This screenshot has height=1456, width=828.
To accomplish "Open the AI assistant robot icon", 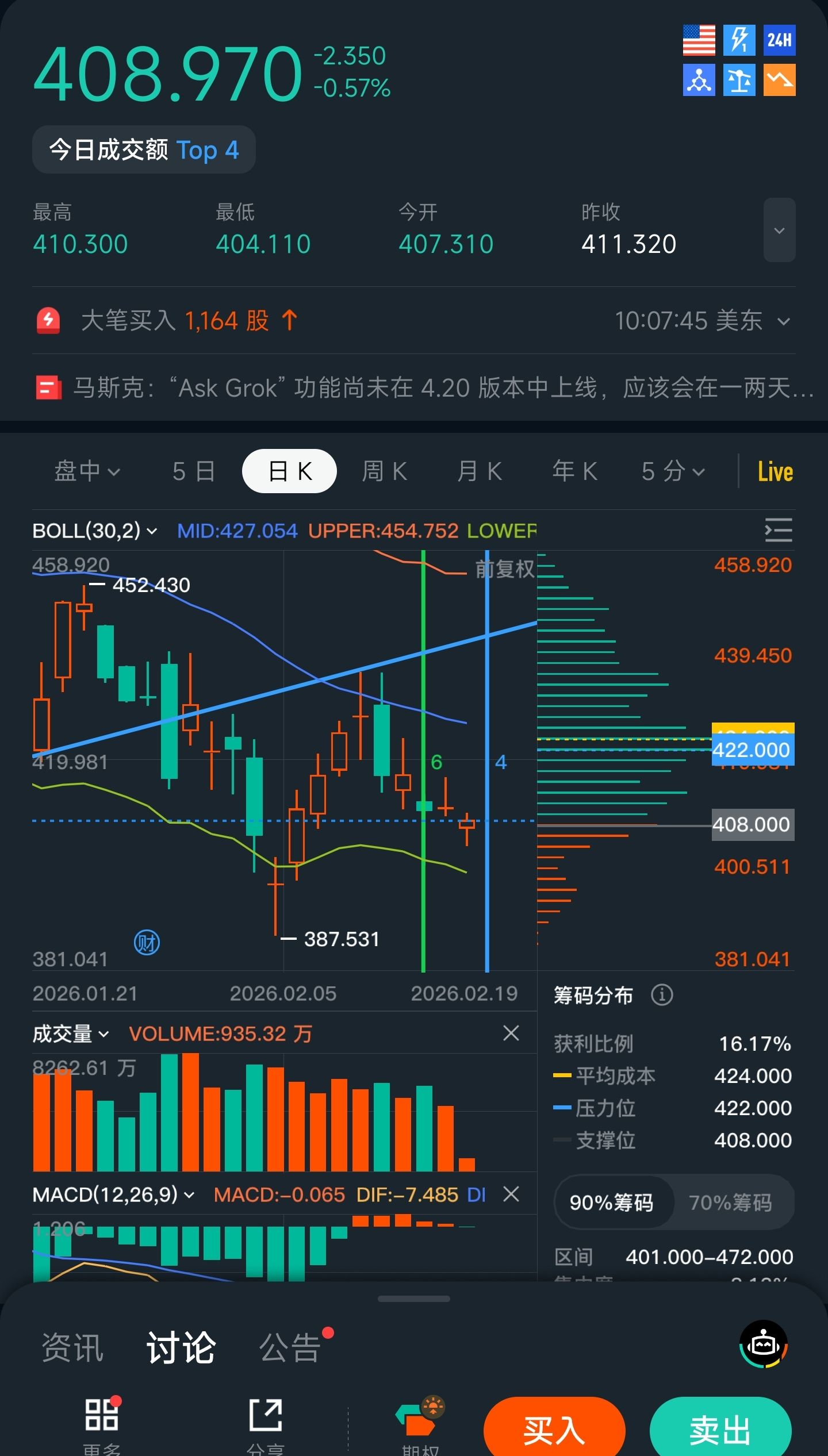I will [763, 1344].
